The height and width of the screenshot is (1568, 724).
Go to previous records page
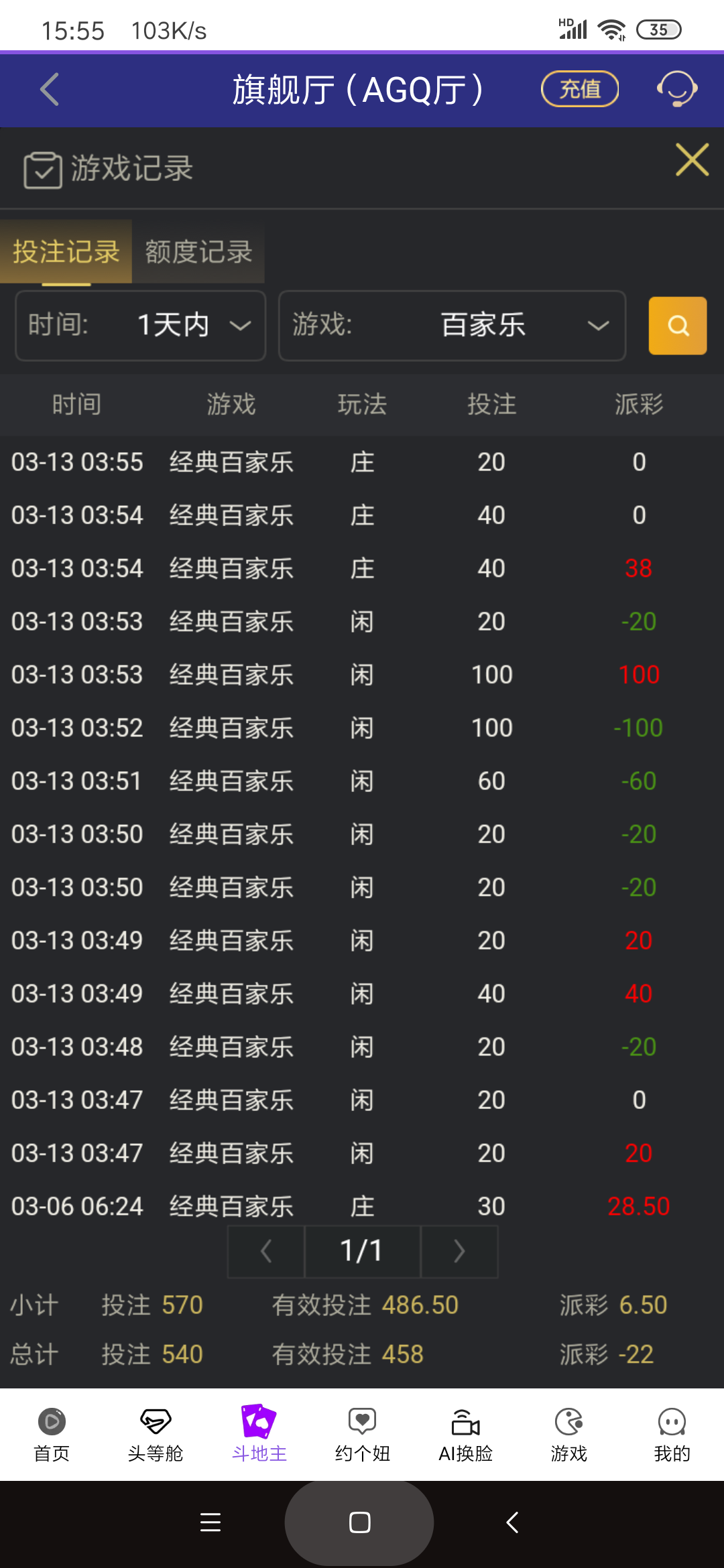click(266, 1251)
